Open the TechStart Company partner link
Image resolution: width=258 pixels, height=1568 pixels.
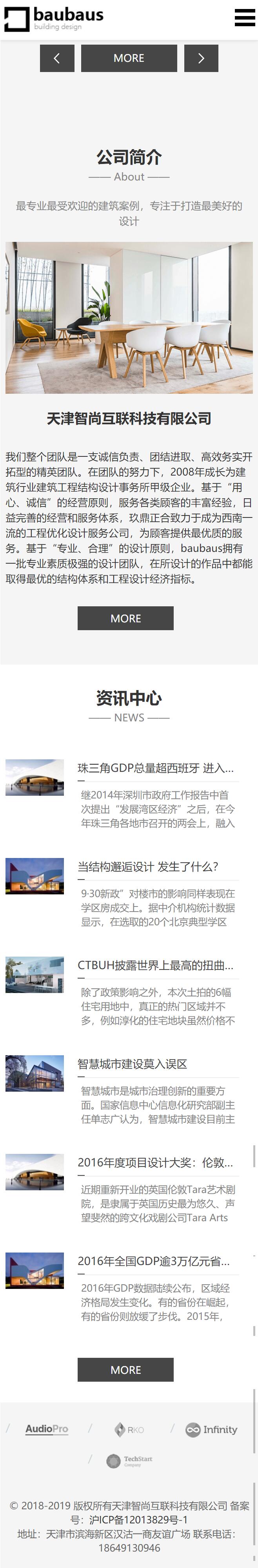tap(129, 1461)
